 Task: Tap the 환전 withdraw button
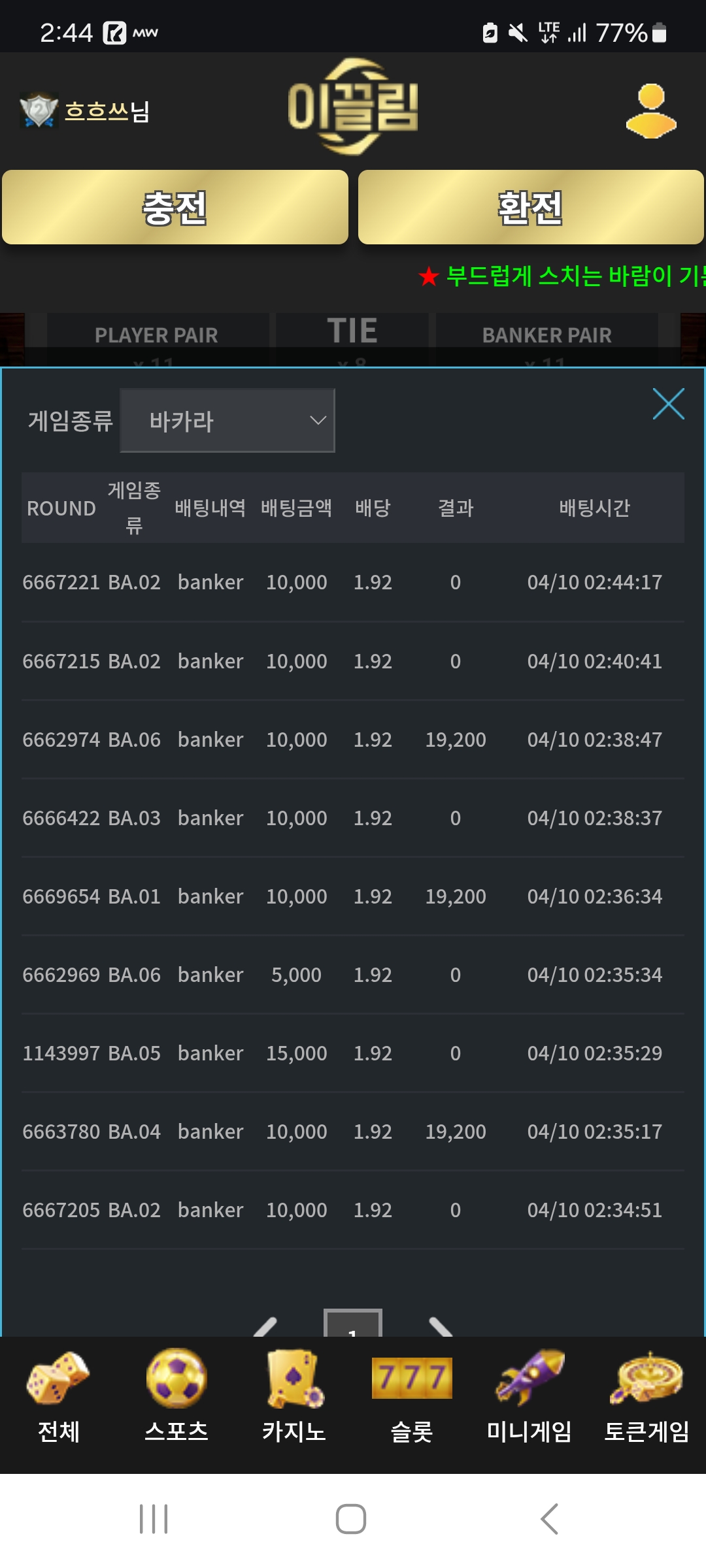coord(531,207)
